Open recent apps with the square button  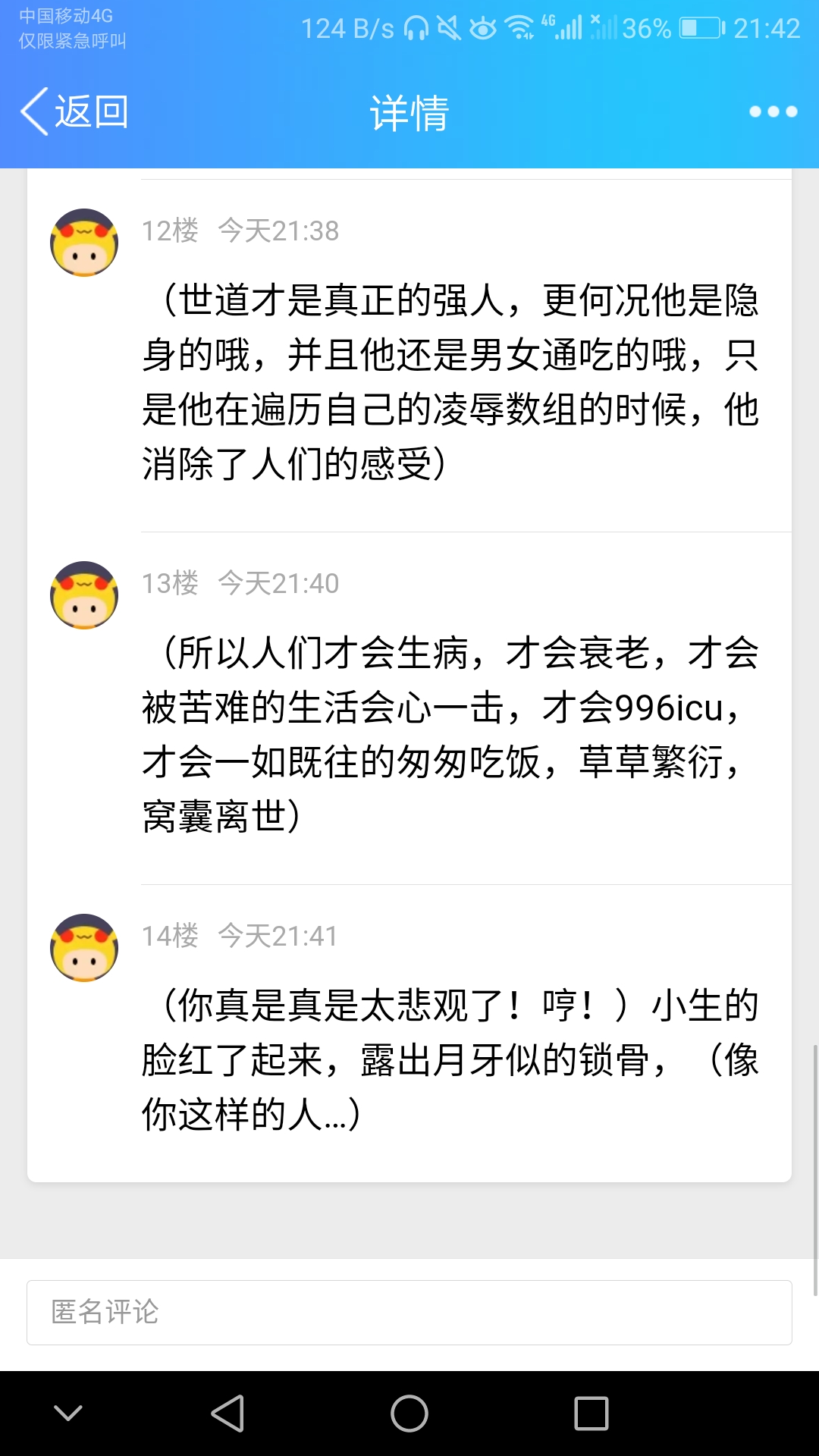[x=591, y=1414]
